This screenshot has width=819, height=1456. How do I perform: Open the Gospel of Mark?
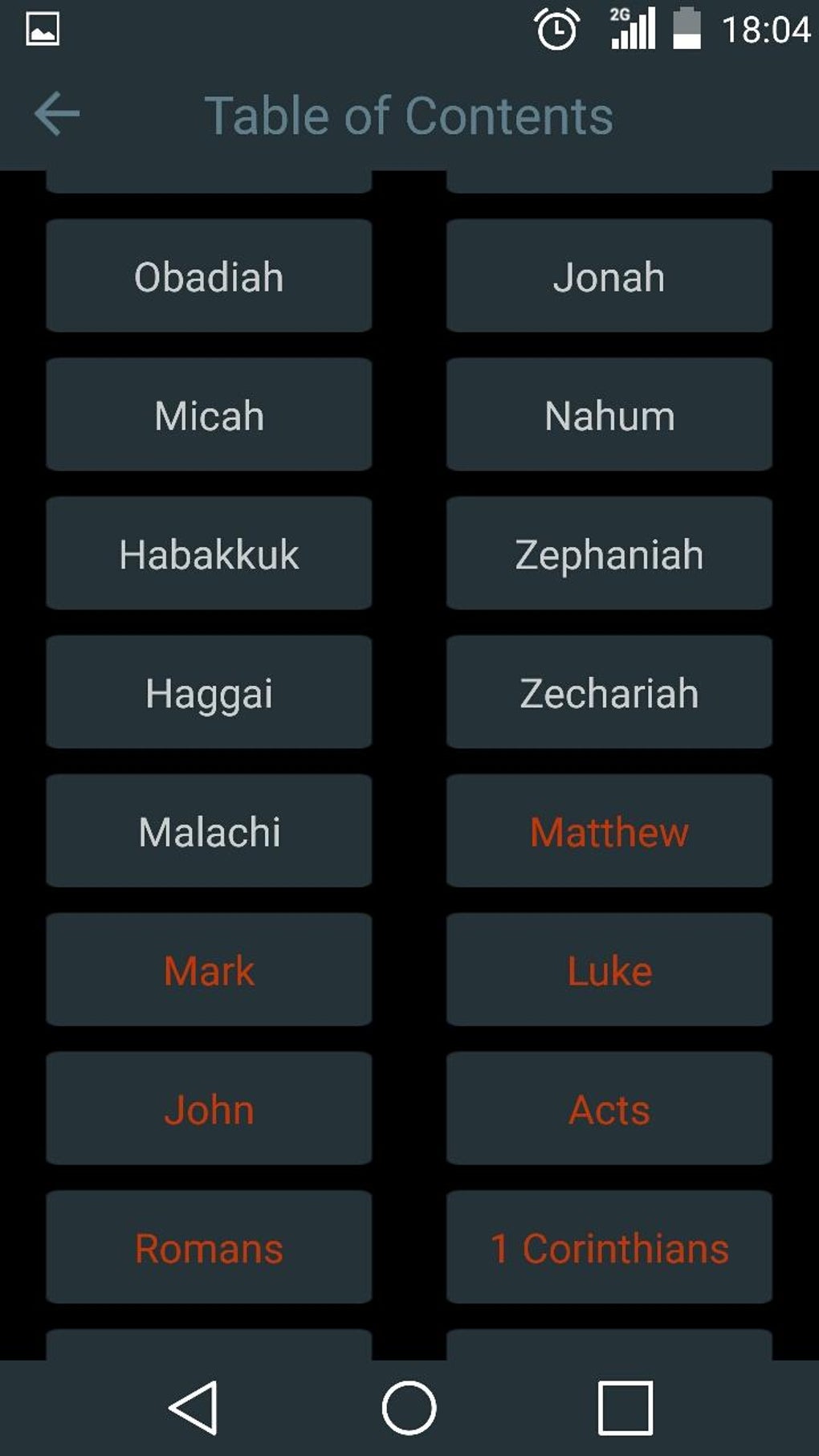209,969
